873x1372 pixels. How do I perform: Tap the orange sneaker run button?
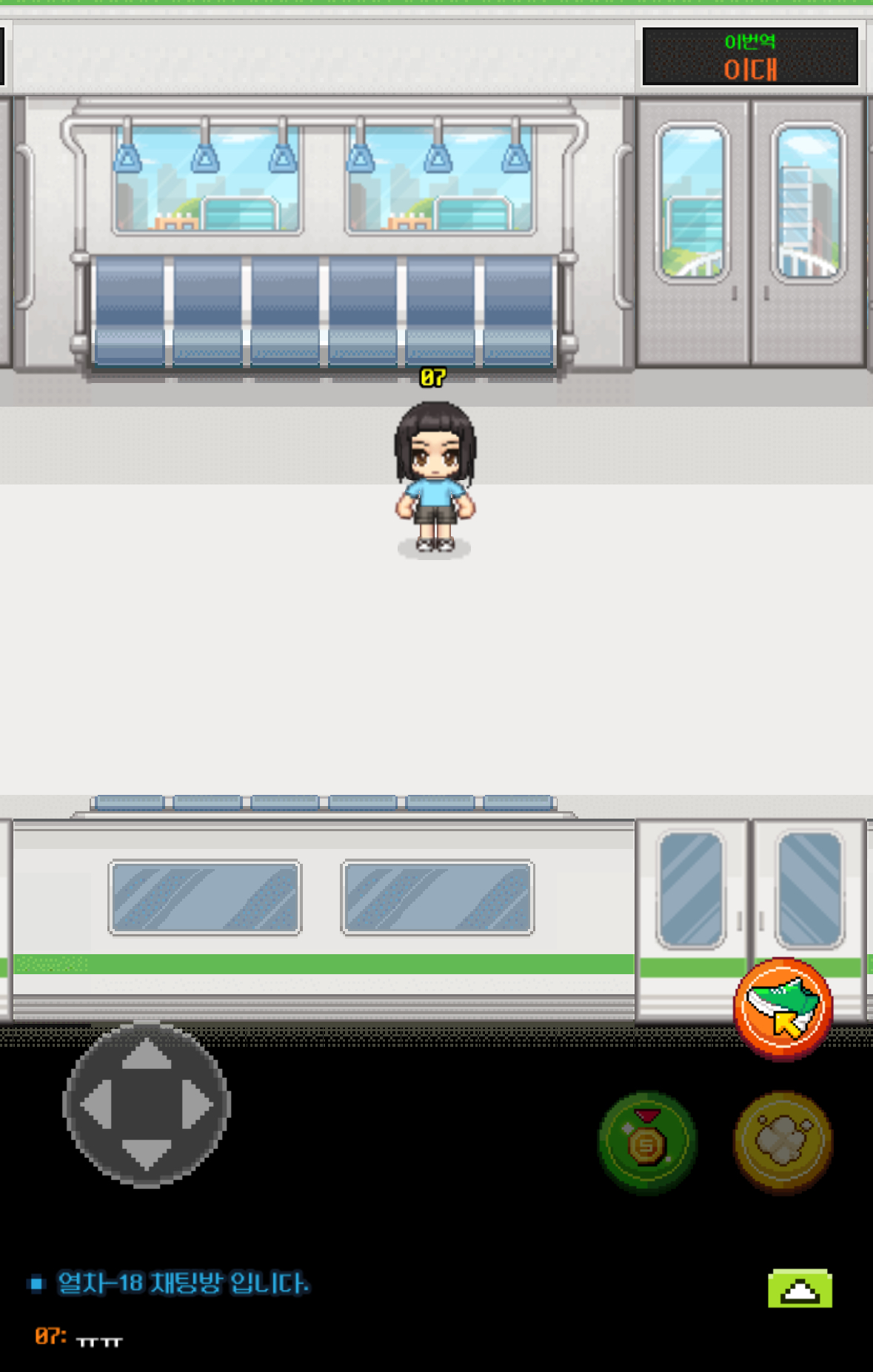783,1008
